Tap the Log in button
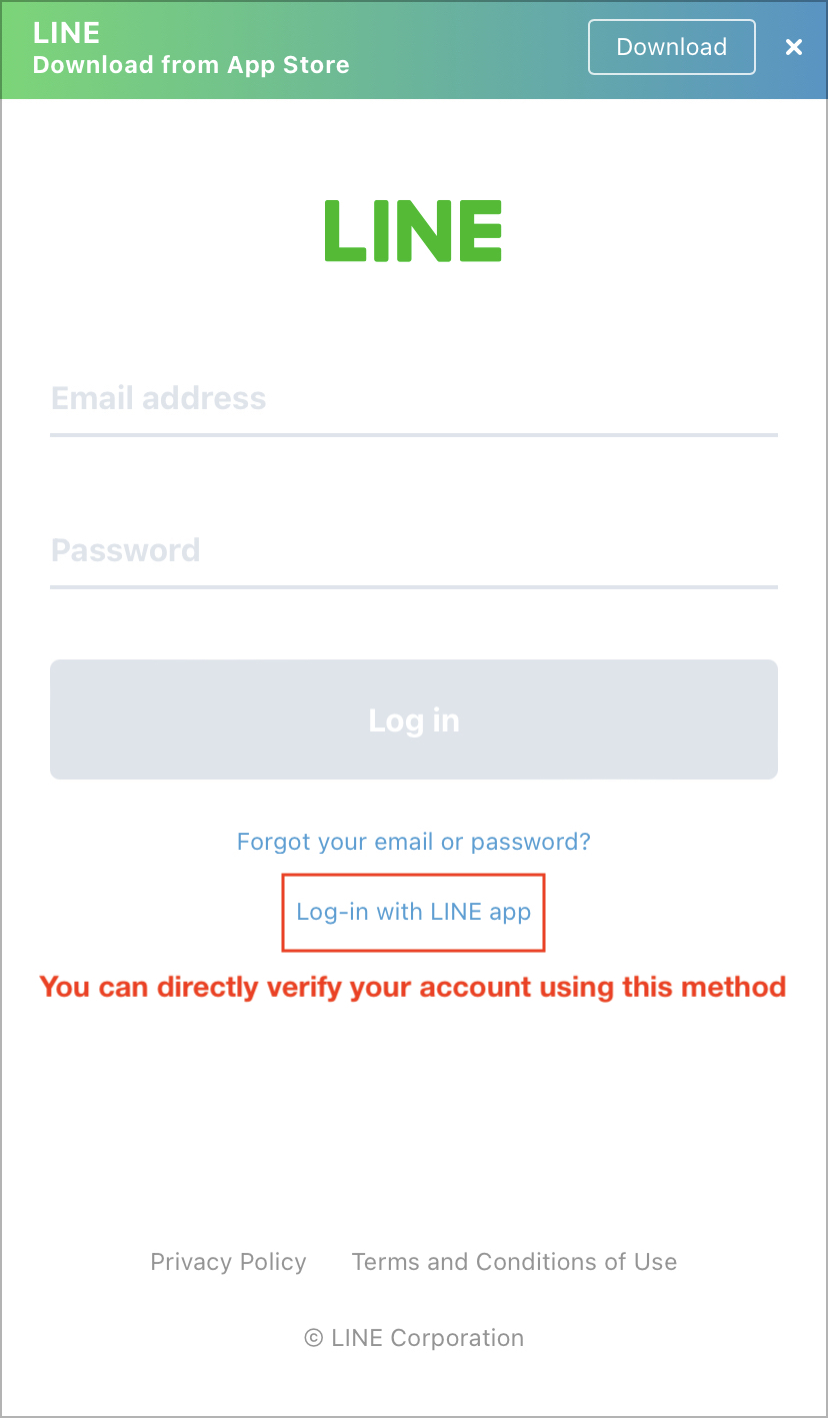 point(413,720)
